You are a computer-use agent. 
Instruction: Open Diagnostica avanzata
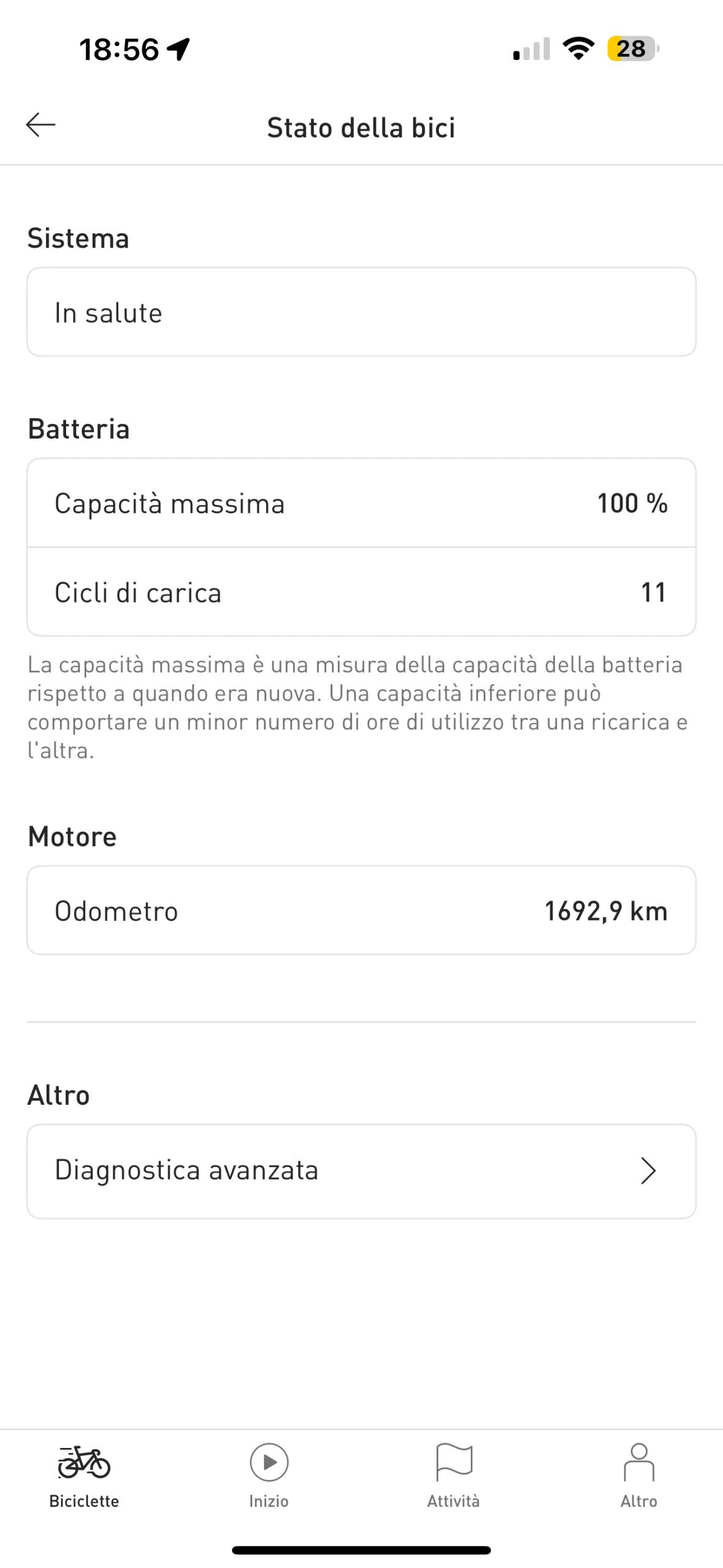pyautogui.click(x=361, y=1170)
